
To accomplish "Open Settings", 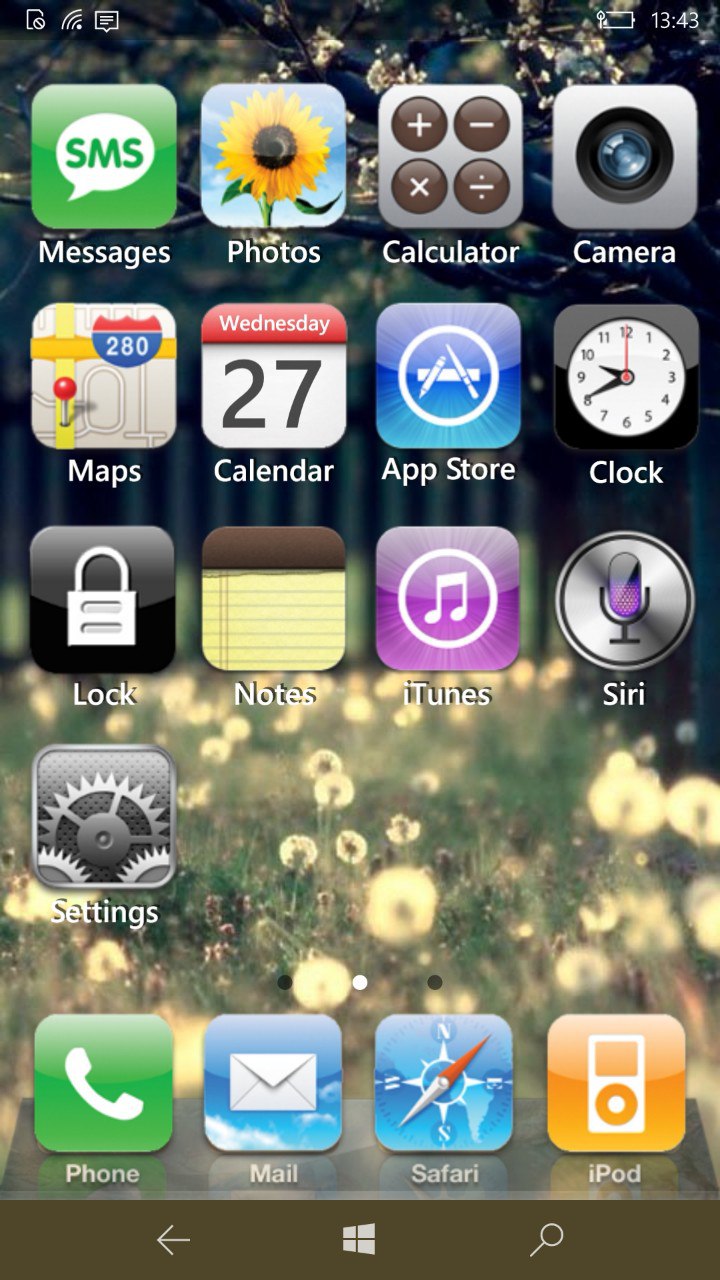I will point(104,818).
